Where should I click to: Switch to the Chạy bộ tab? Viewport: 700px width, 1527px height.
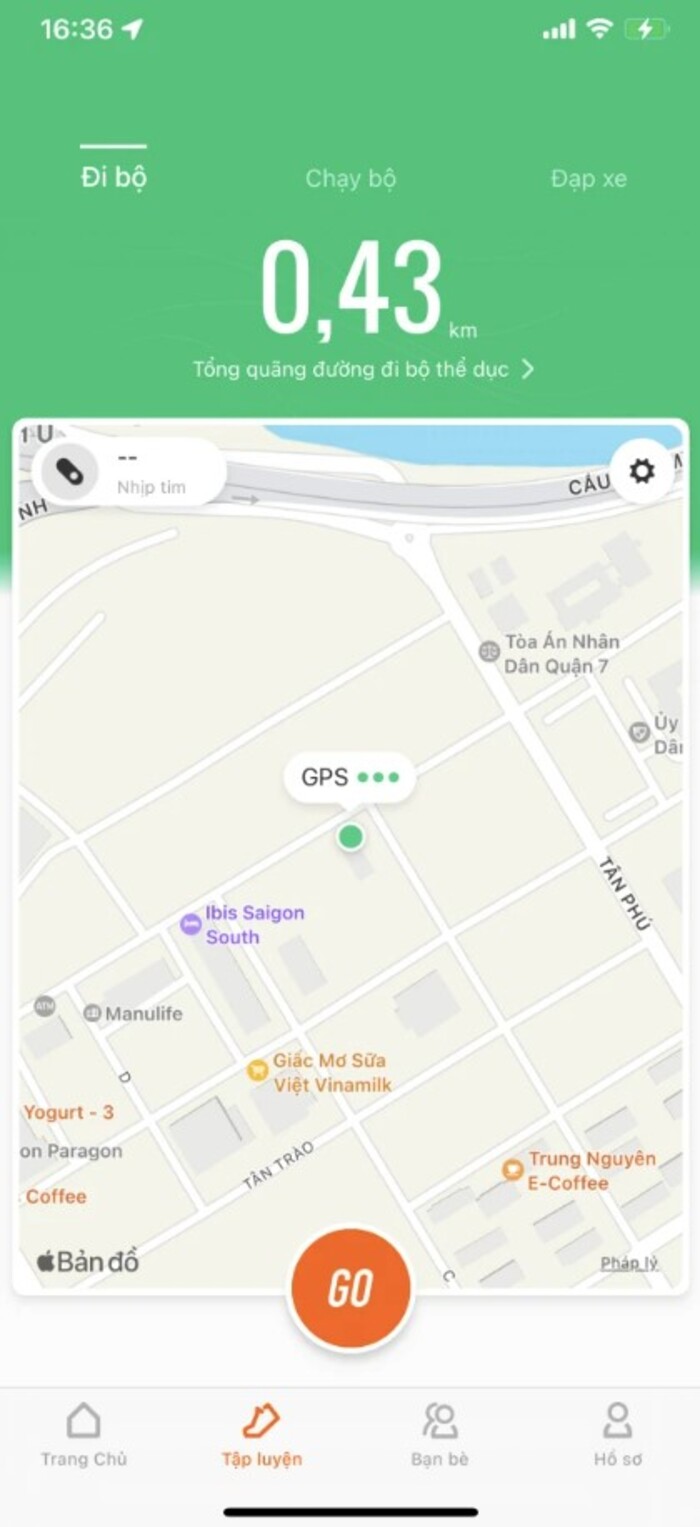tap(350, 179)
